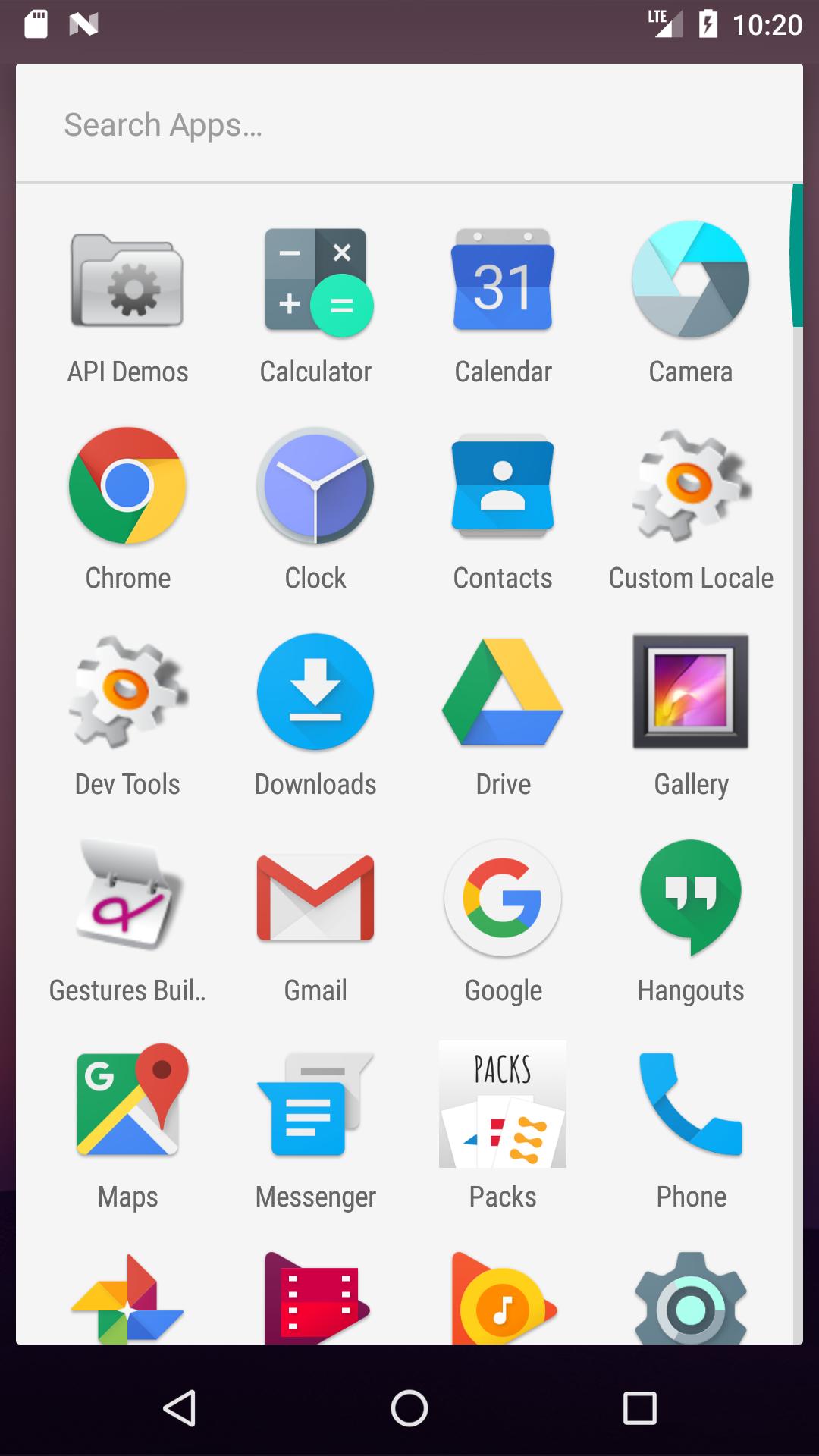Launch Calculator
Image resolution: width=819 pixels, height=1456 pixels.
tap(315, 282)
